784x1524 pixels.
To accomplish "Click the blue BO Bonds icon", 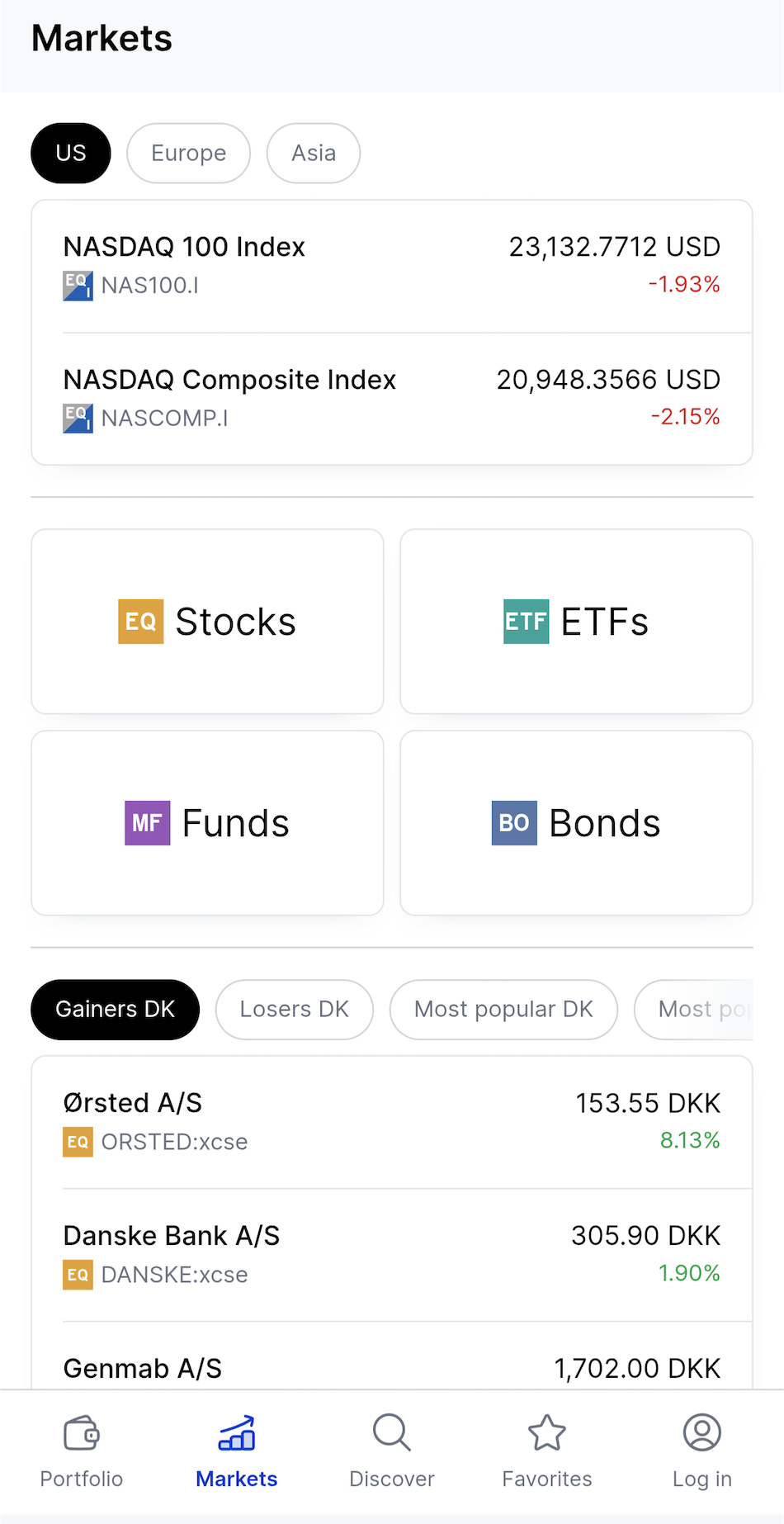I will pos(513,822).
